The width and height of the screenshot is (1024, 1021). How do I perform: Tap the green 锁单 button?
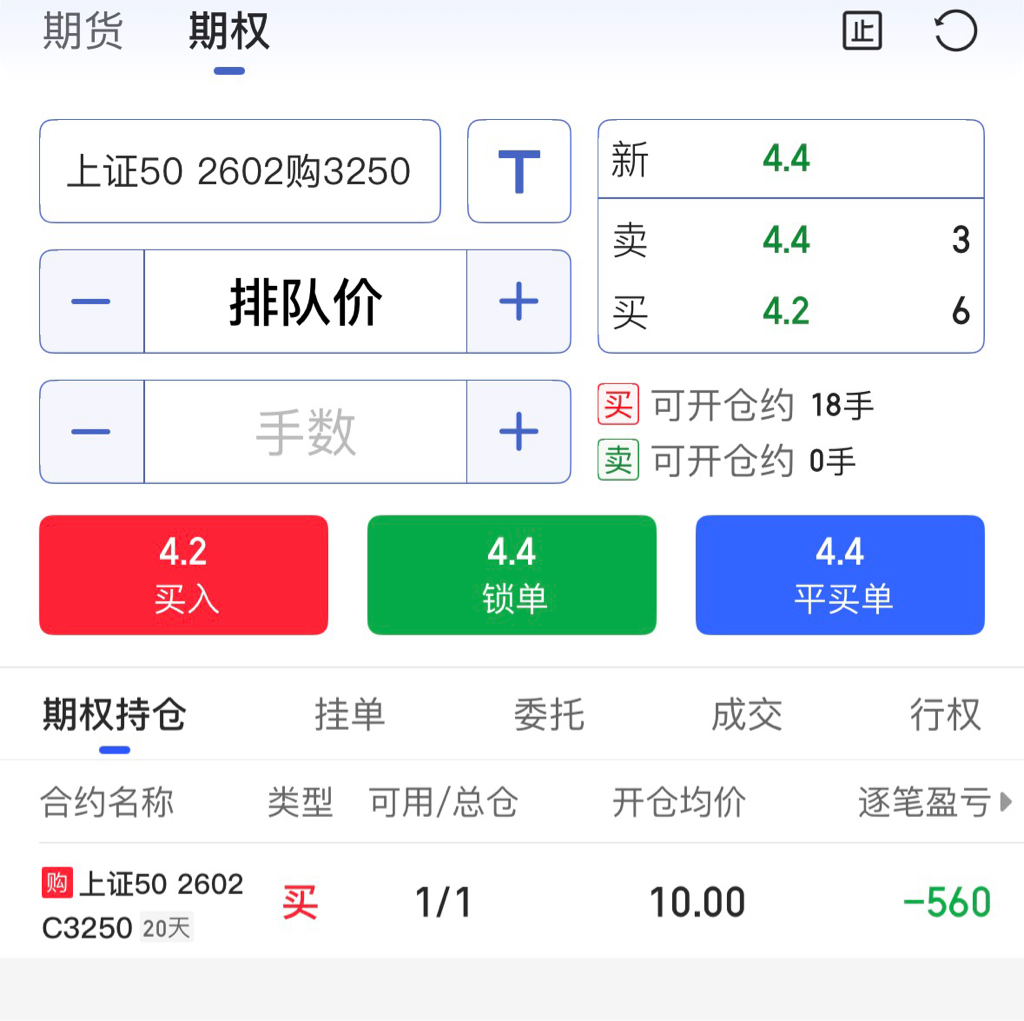tap(512, 575)
